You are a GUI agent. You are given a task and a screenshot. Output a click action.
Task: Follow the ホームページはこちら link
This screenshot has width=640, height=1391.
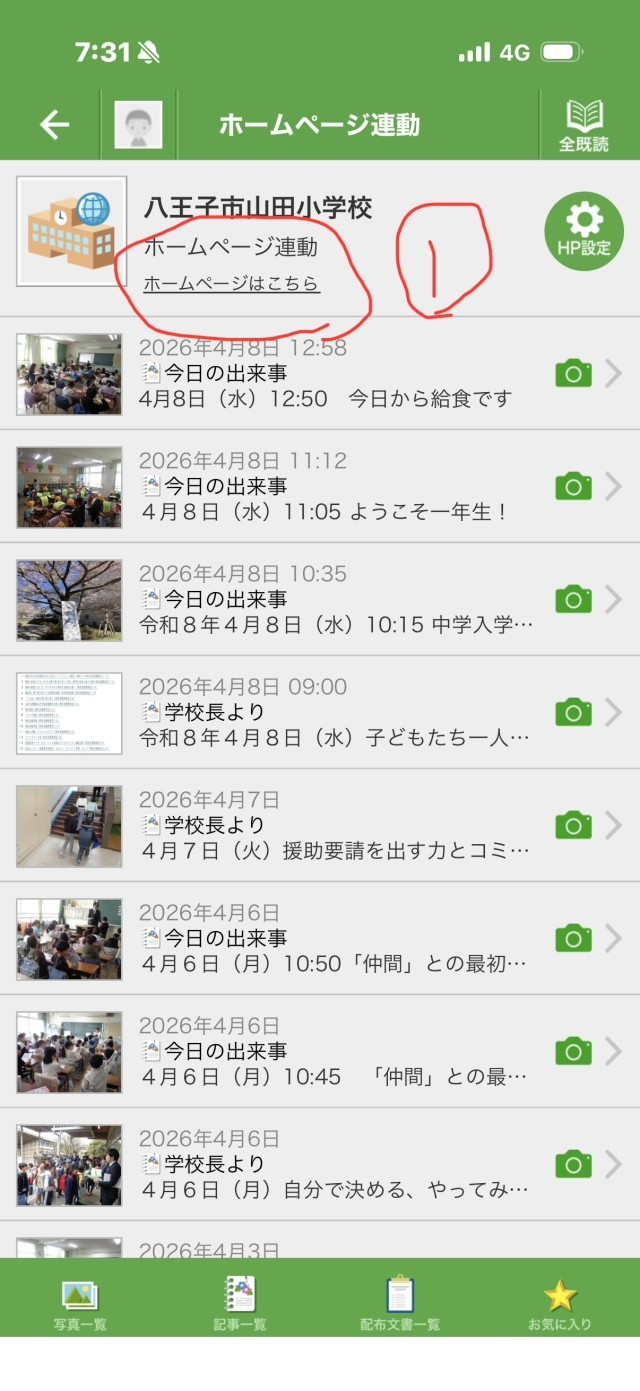(231, 284)
